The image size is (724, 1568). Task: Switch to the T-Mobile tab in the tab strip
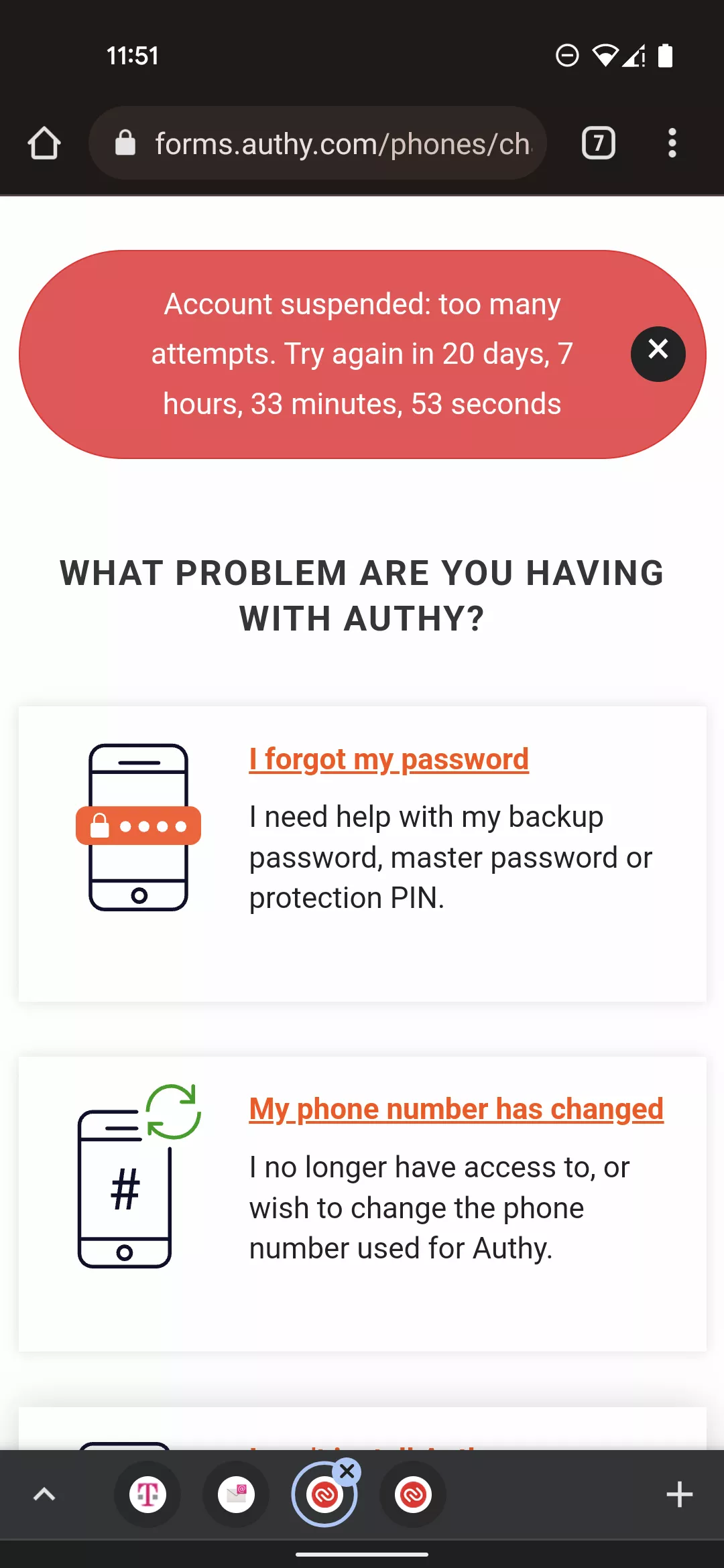click(x=147, y=1494)
